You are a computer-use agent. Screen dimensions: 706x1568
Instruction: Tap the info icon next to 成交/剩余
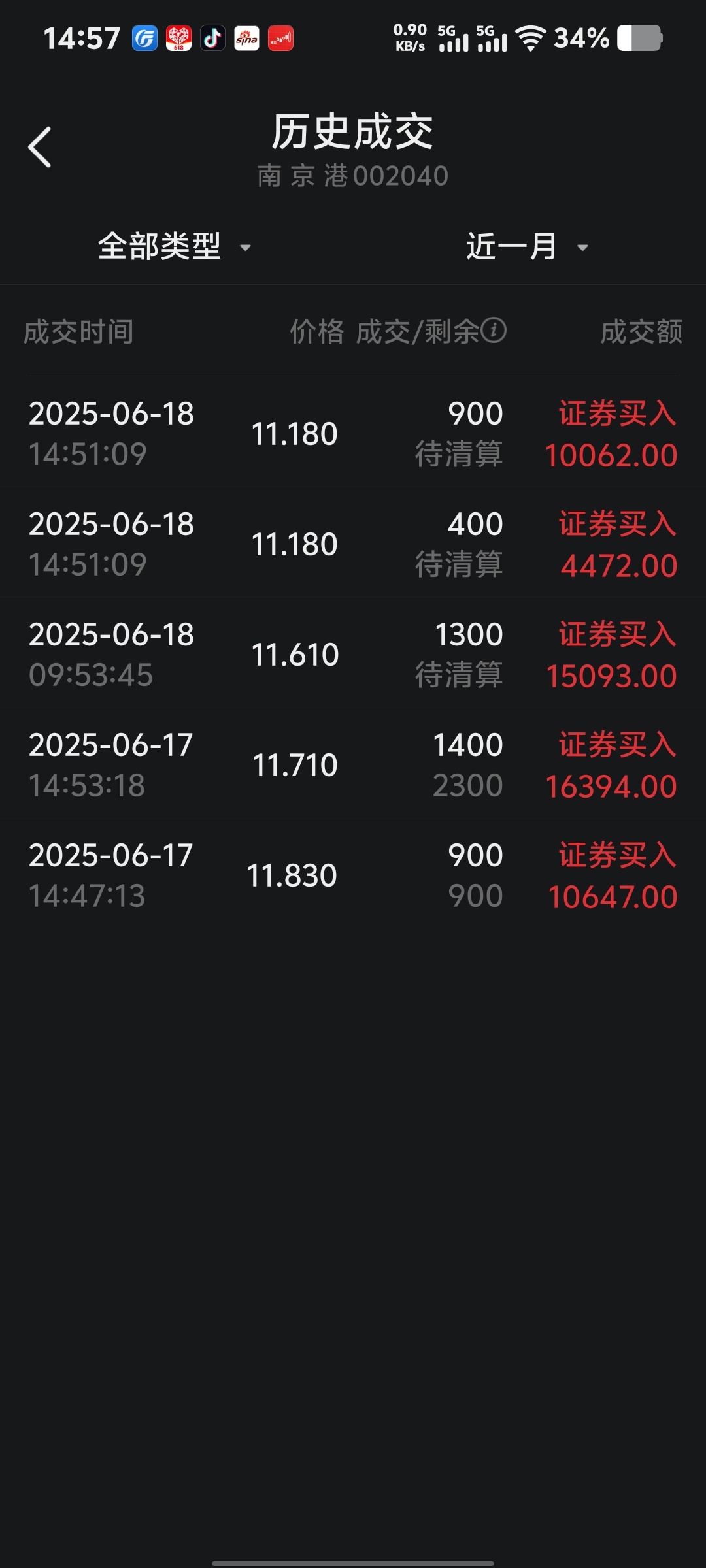494,331
